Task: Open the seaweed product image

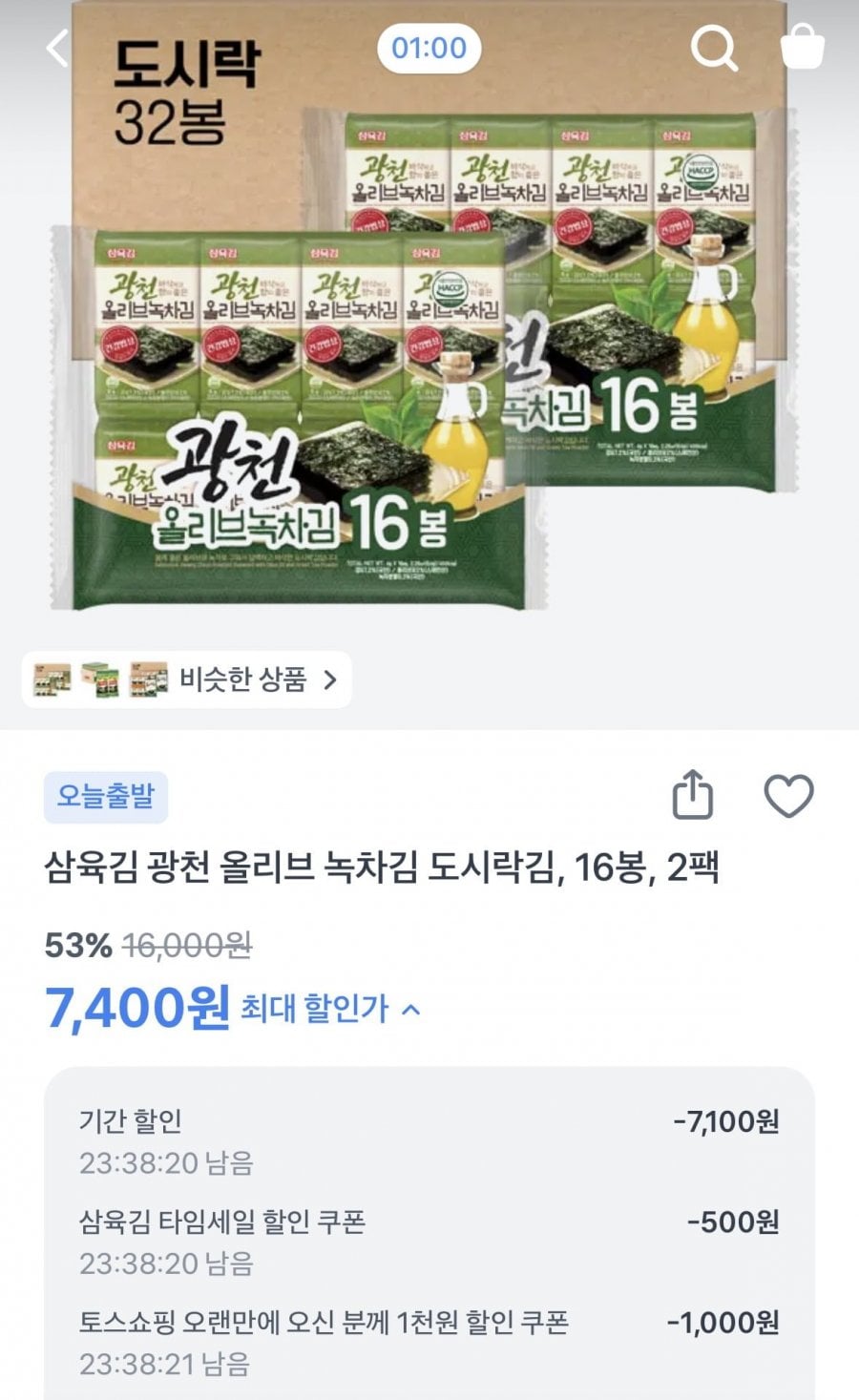Action: pyautogui.click(x=429, y=363)
